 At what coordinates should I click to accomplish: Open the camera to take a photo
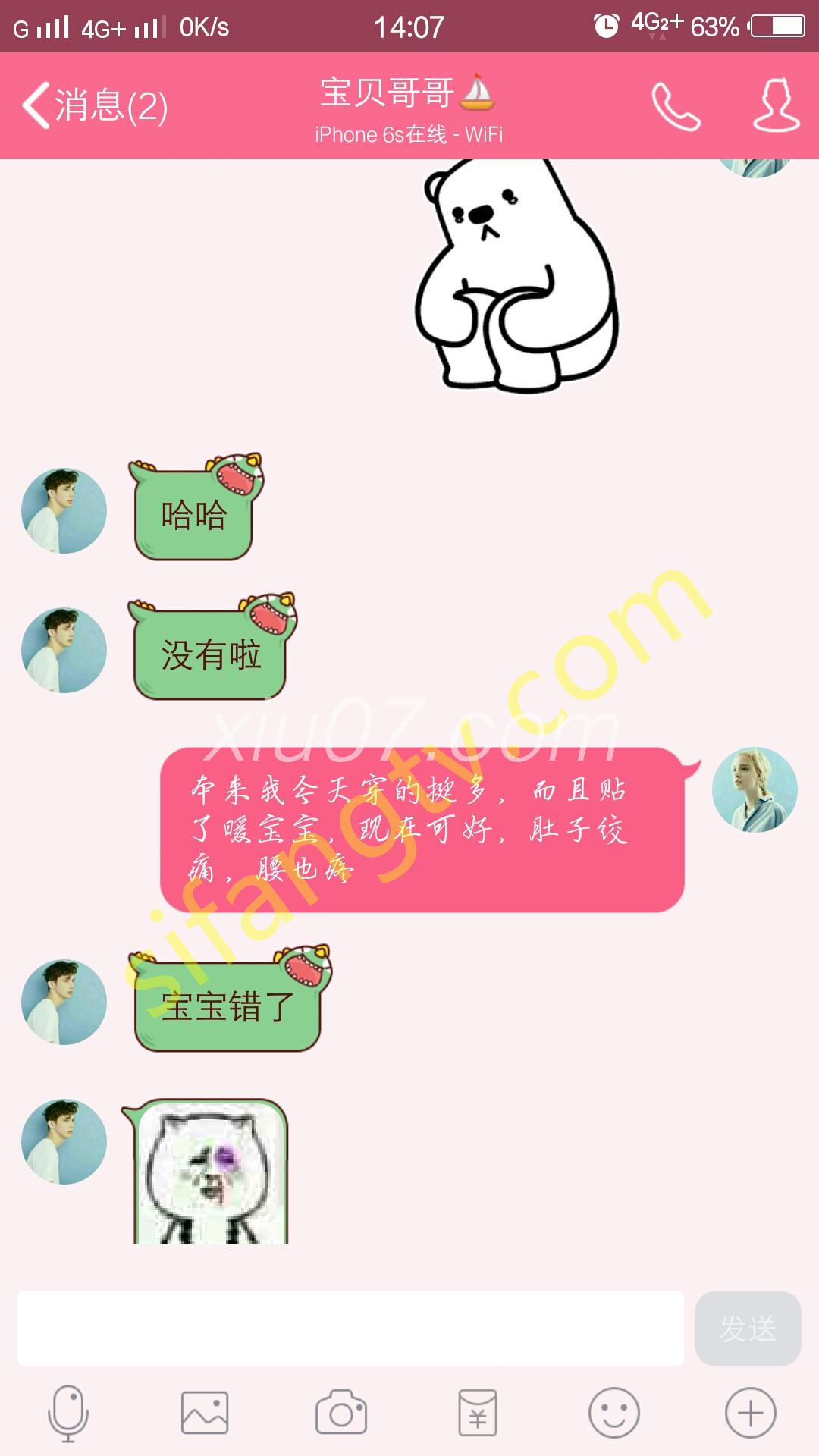coord(341,1414)
